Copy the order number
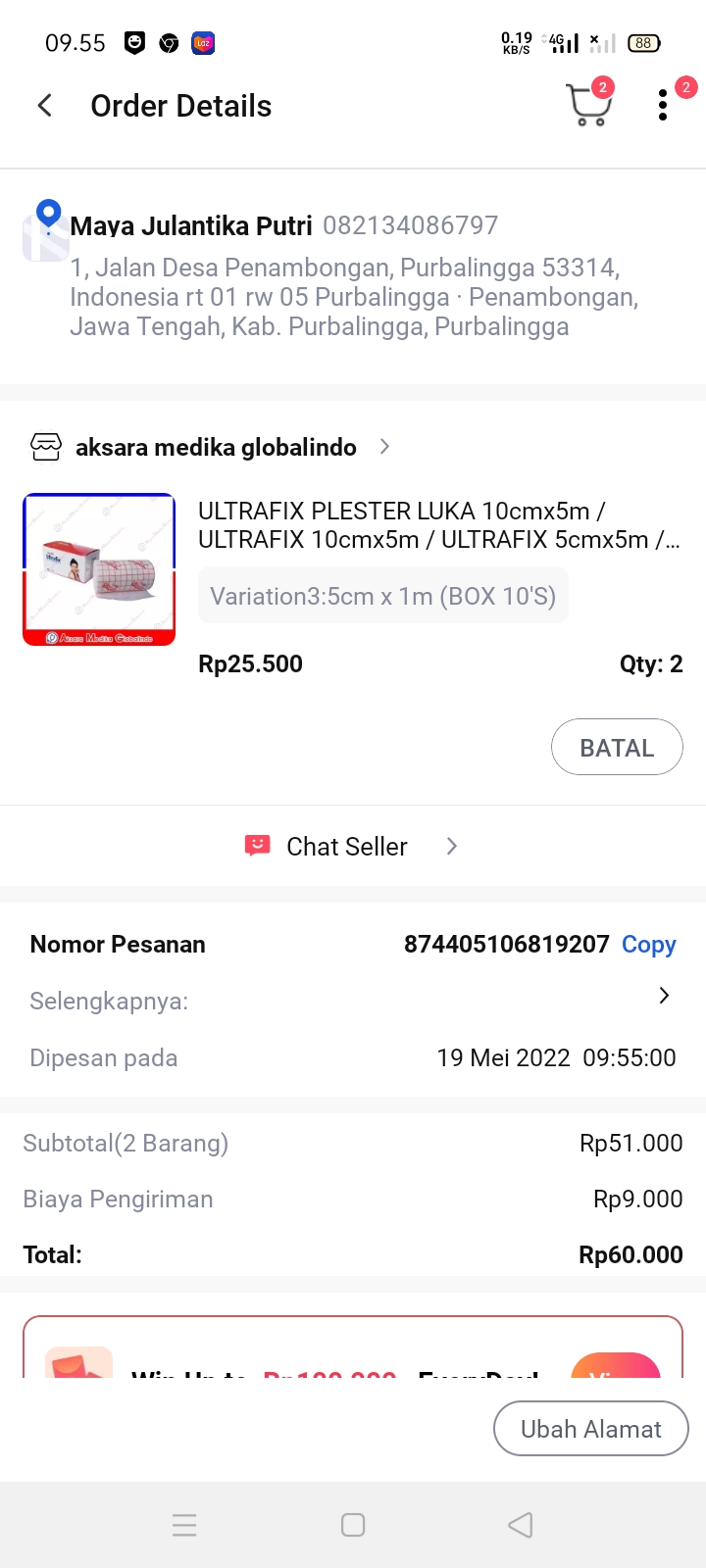The image size is (706, 1568). pyautogui.click(x=648, y=945)
